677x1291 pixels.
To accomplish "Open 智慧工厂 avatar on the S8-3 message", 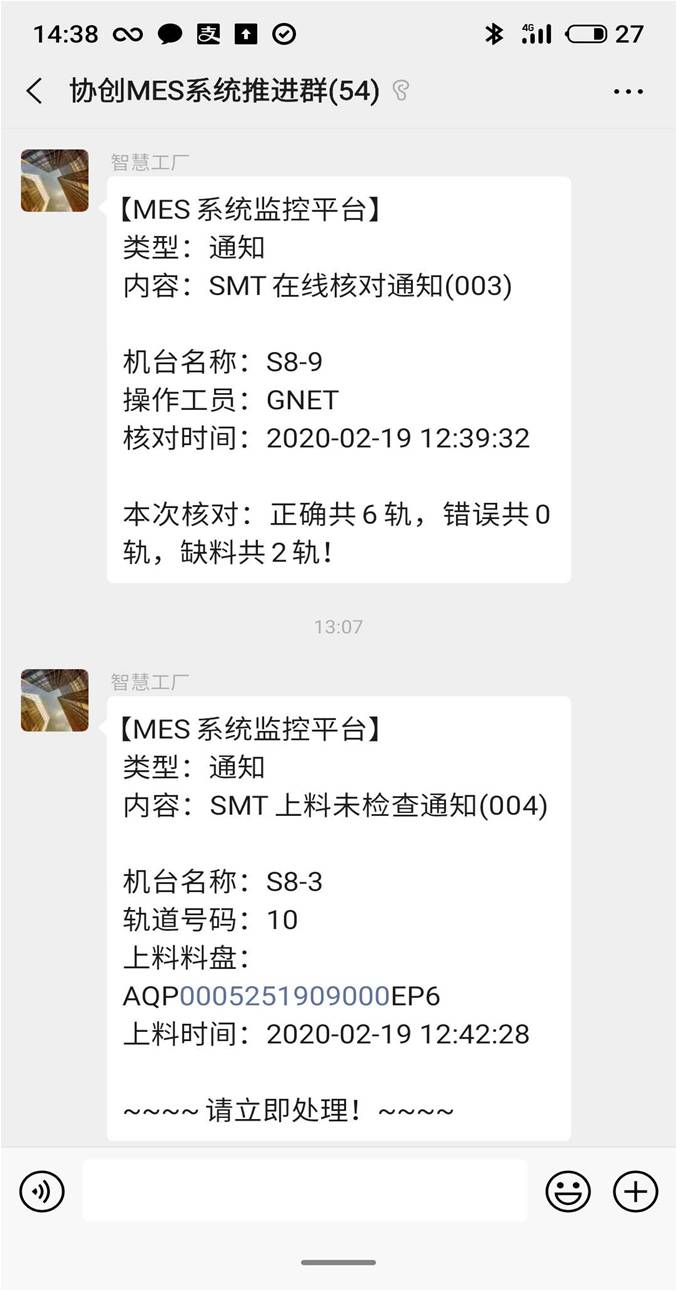I will pos(55,701).
